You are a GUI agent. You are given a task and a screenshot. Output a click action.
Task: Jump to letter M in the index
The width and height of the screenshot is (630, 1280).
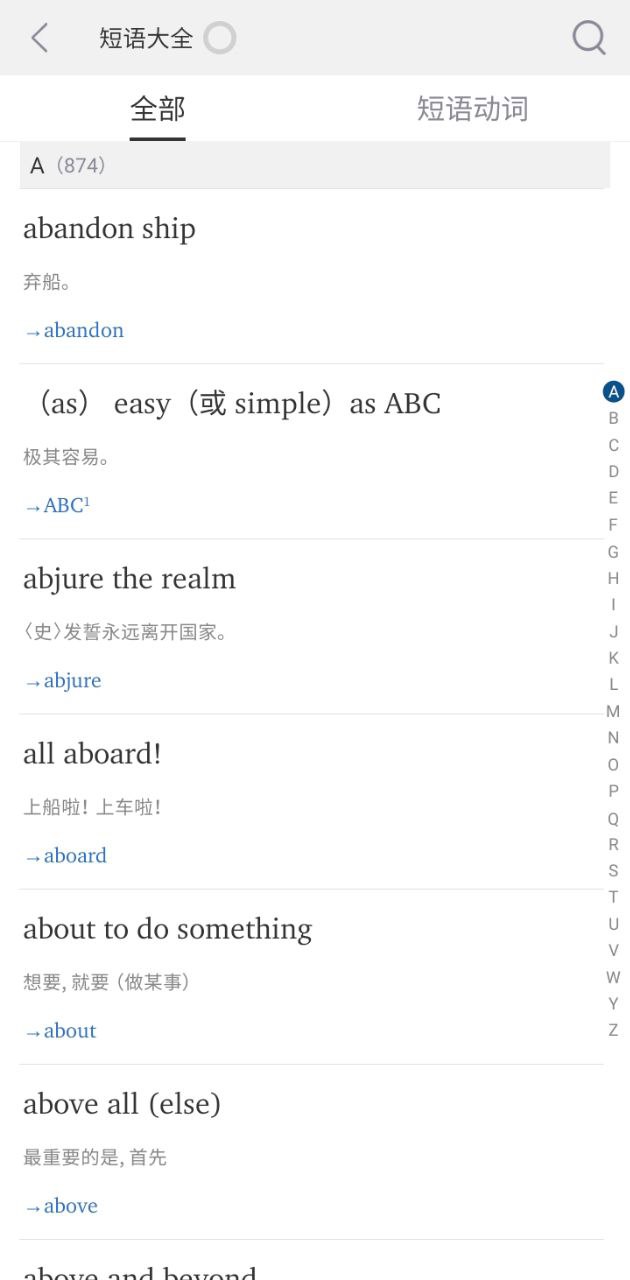(613, 711)
